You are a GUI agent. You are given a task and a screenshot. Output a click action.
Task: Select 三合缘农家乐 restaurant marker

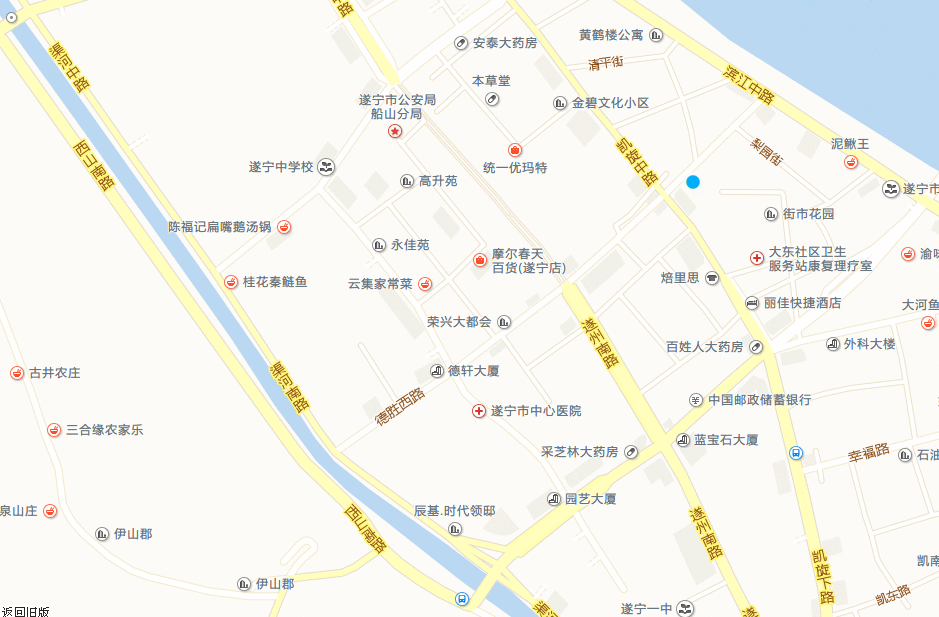[53, 430]
